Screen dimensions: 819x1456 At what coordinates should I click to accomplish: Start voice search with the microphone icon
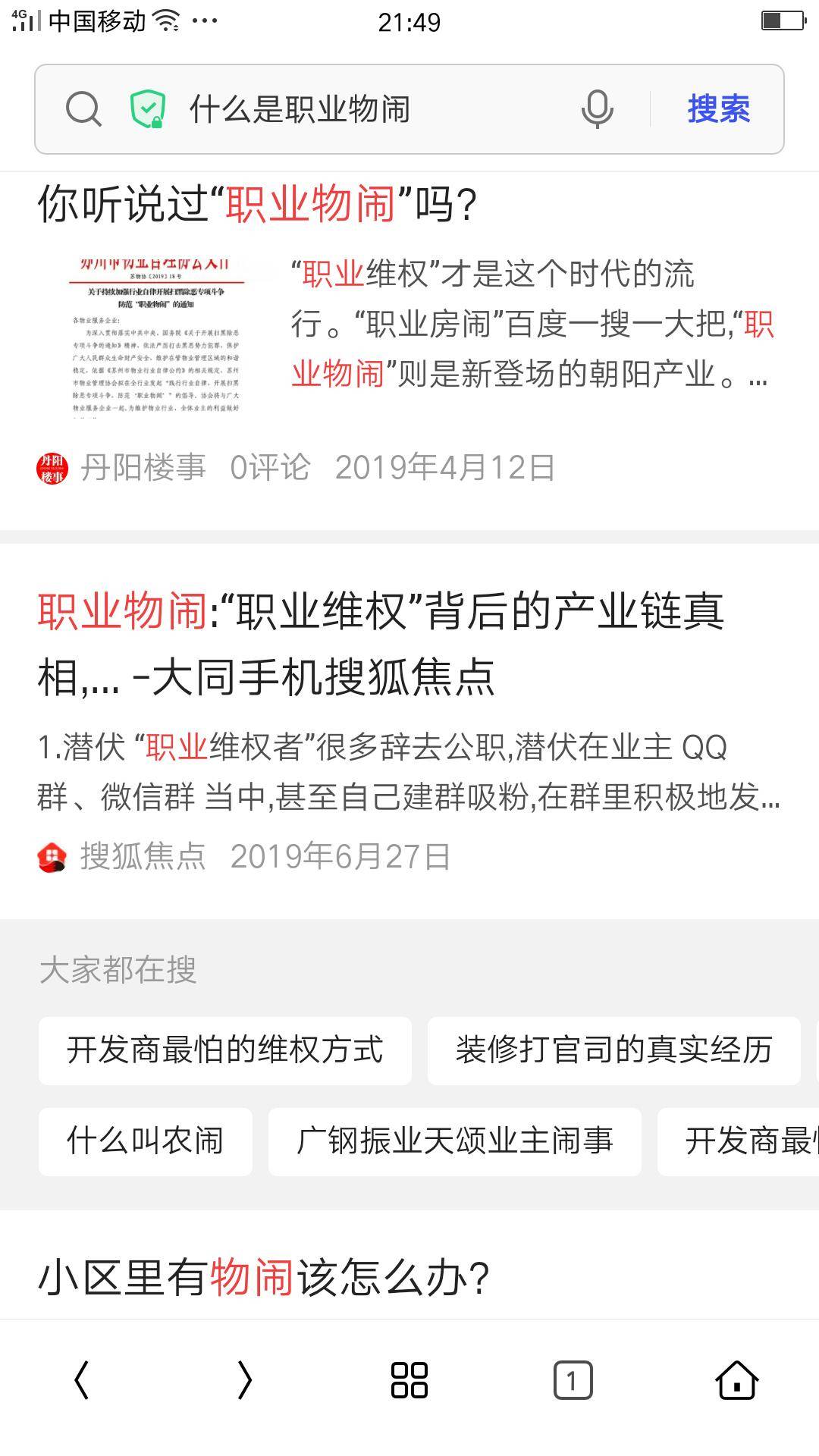coord(597,109)
